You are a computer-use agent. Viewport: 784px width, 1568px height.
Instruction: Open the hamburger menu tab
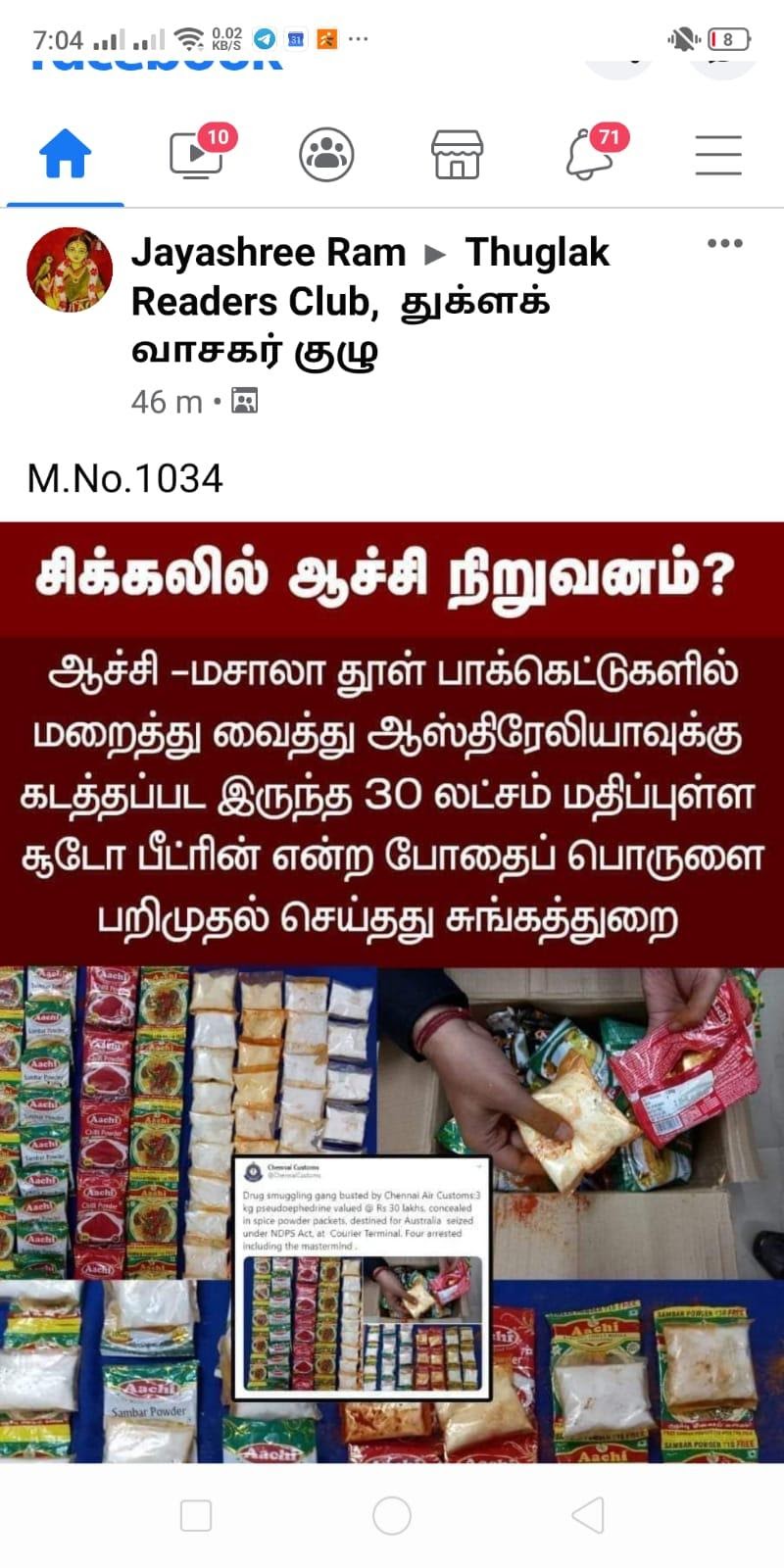pos(718,156)
